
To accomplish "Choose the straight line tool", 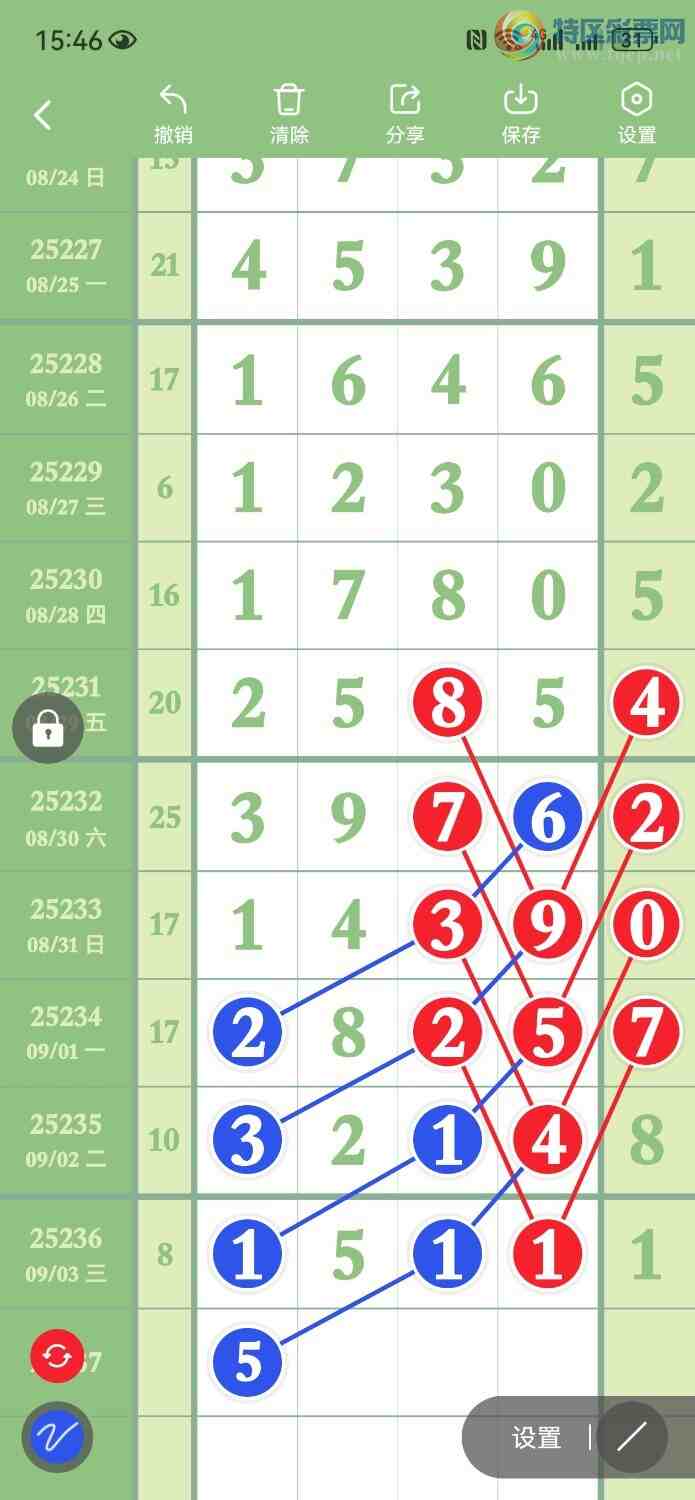I will pos(632,1438).
